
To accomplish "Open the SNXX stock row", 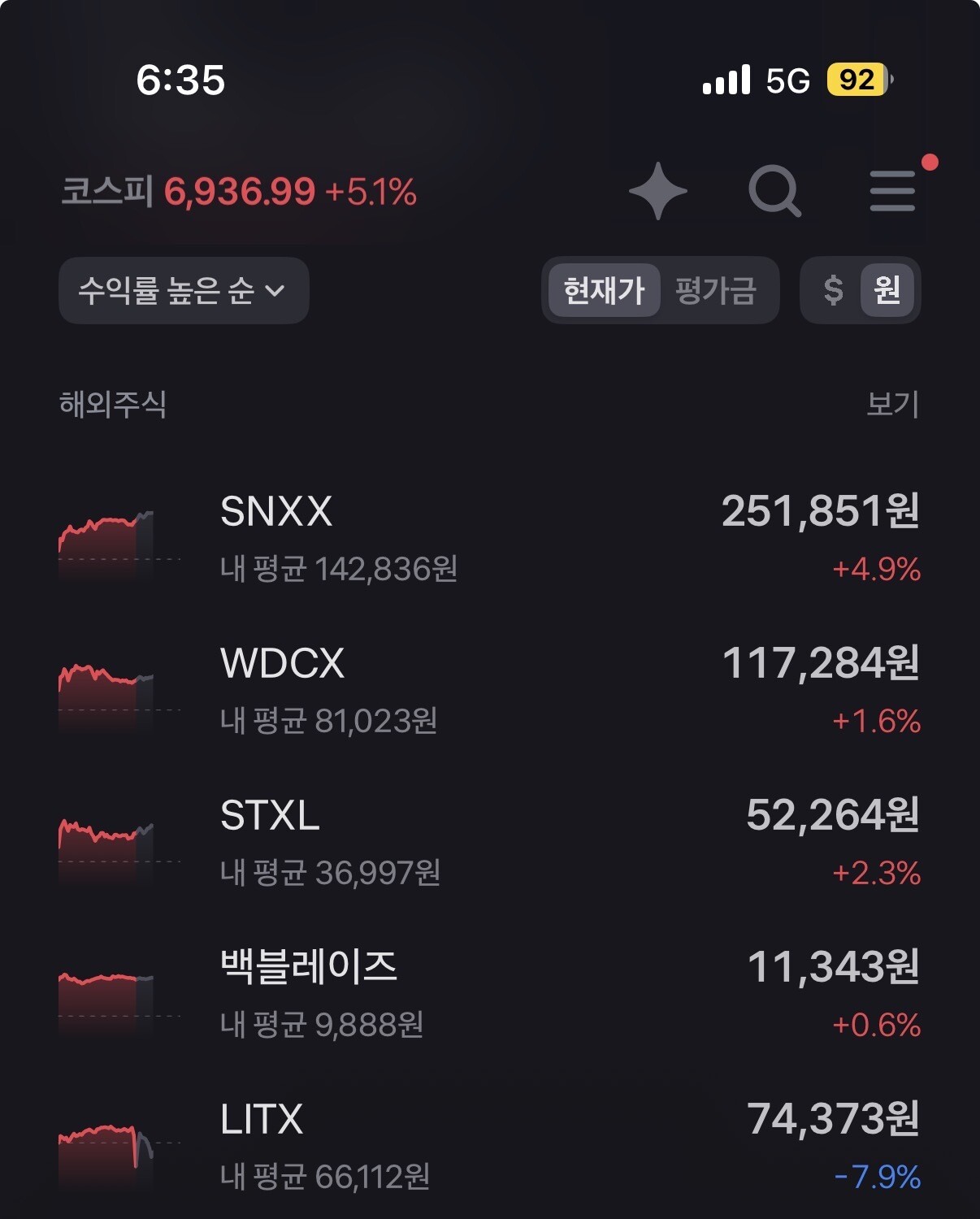I will click(x=490, y=540).
